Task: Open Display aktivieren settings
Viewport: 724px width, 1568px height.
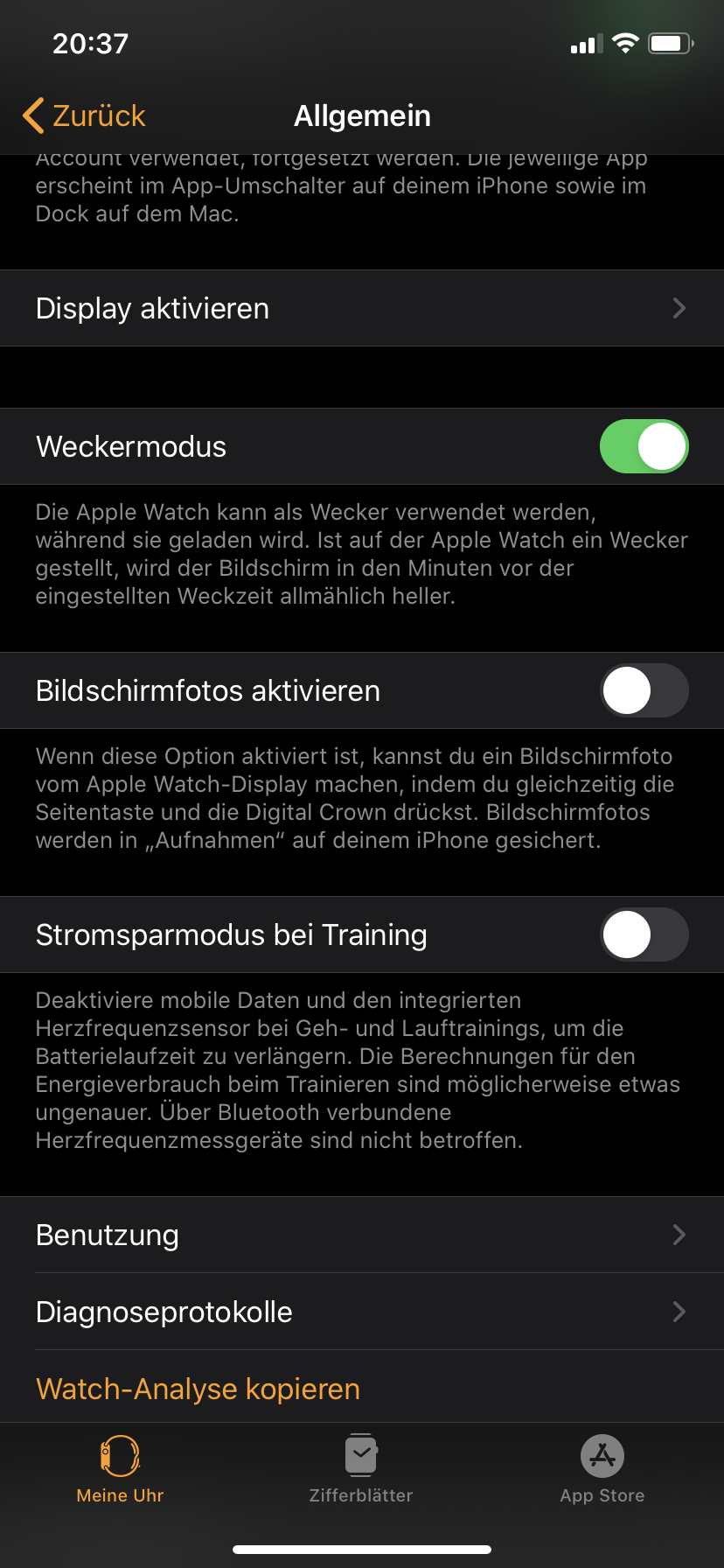Action: pyautogui.click(x=362, y=308)
